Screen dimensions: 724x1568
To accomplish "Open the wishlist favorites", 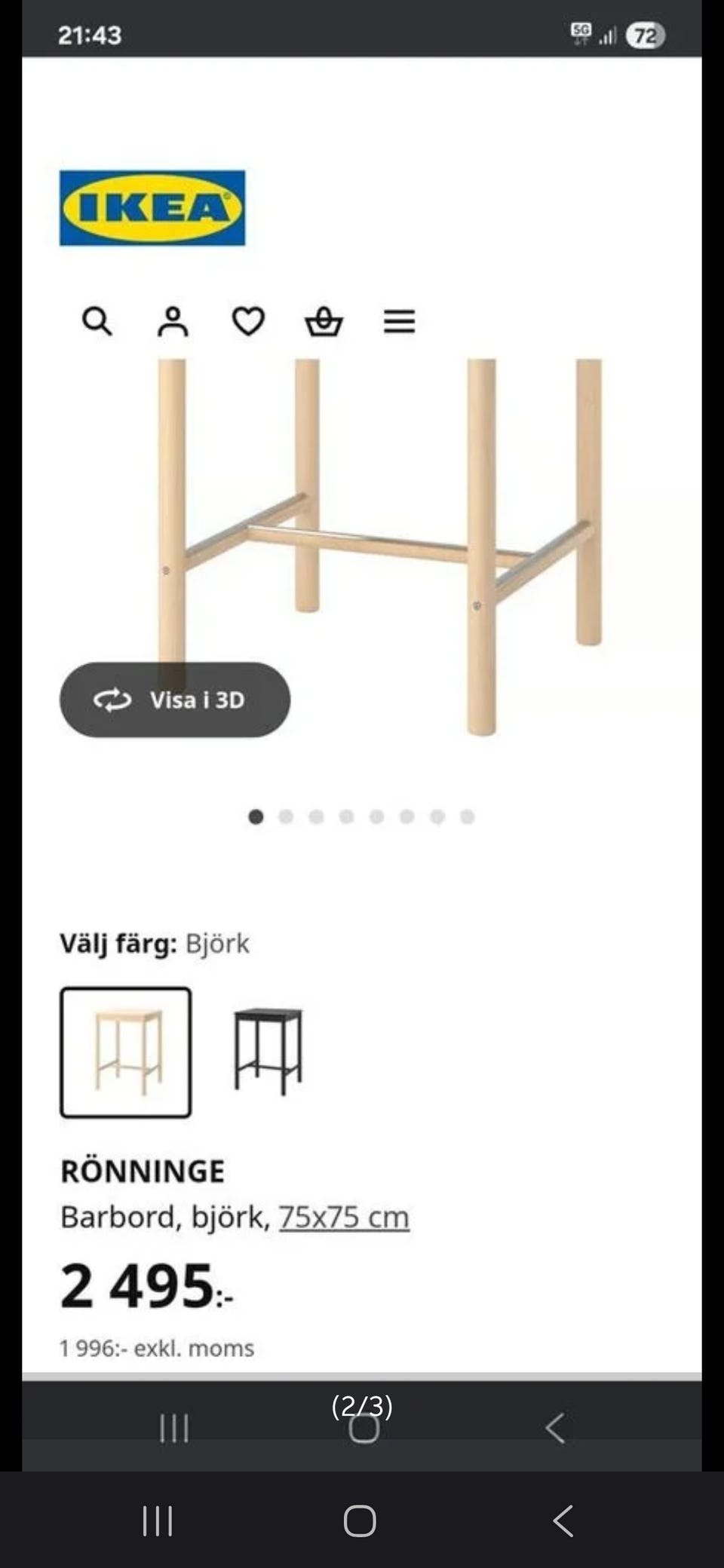I will [x=248, y=321].
